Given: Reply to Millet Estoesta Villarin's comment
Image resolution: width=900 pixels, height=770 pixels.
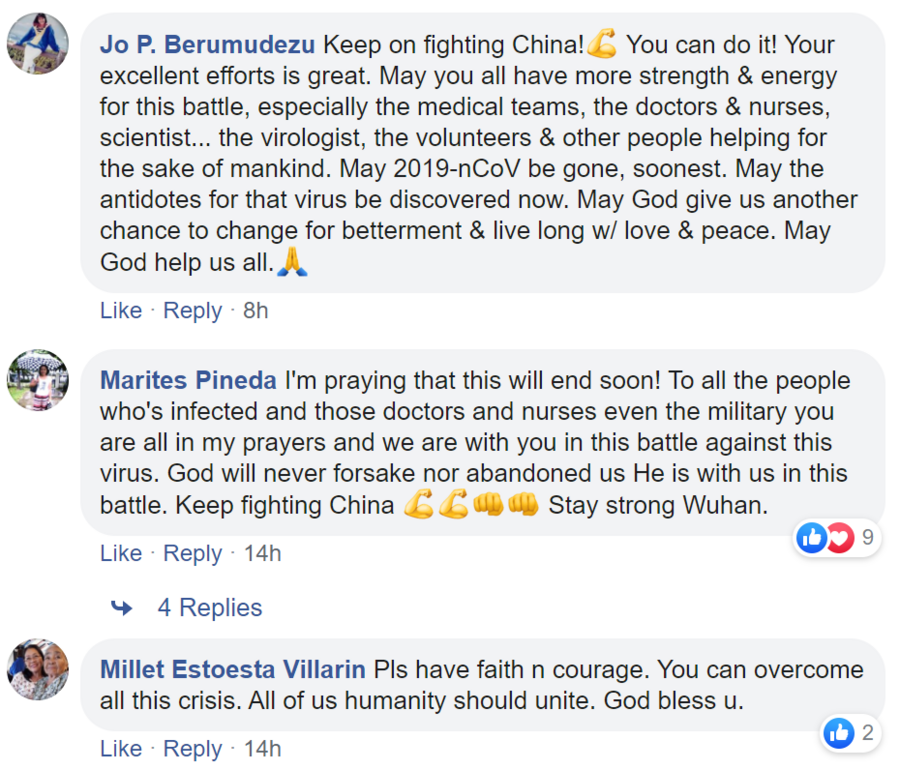Looking at the screenshot, I should point(192,749).
